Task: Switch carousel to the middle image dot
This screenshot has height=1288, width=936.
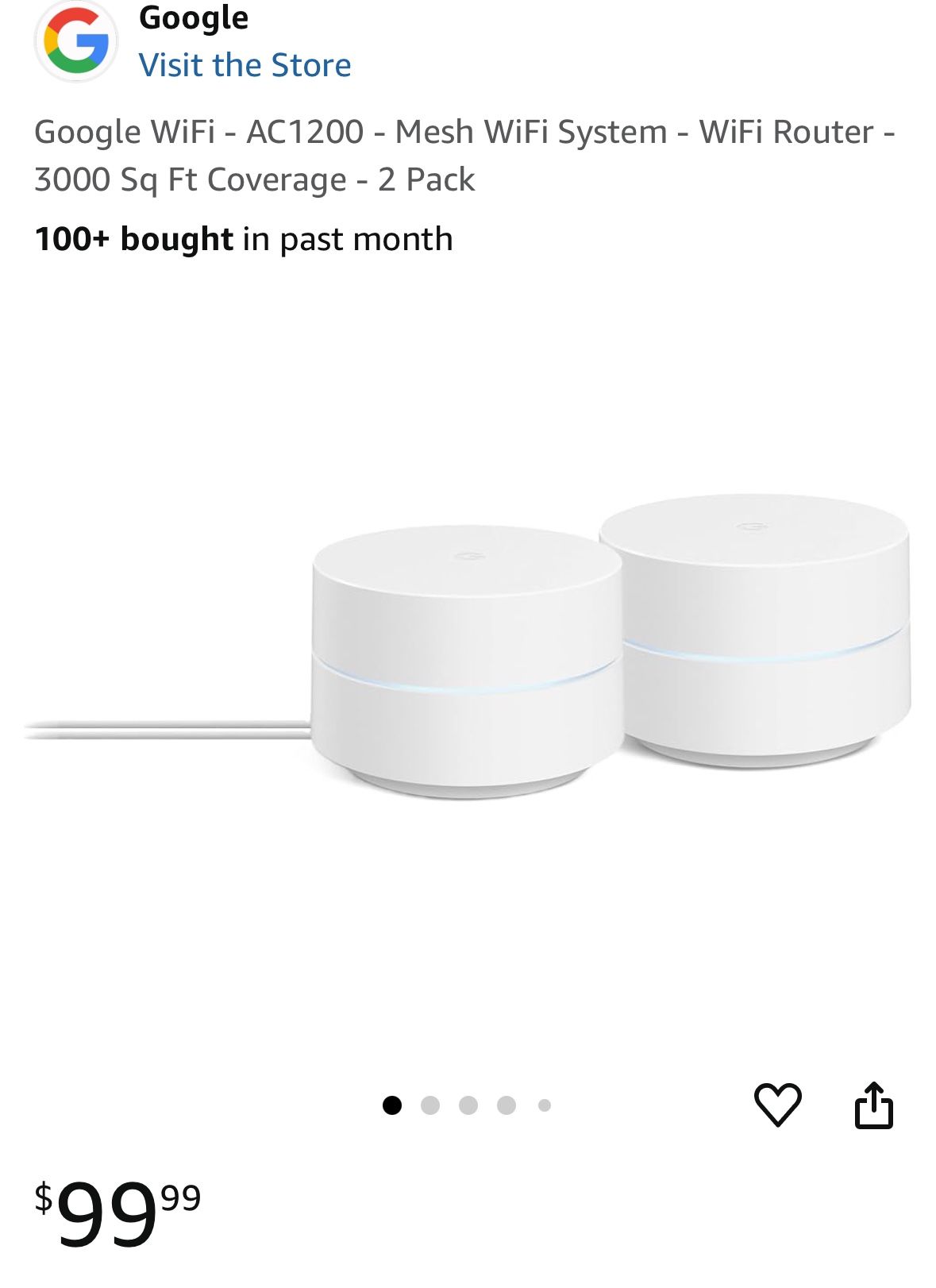Action: point(468,1103)
